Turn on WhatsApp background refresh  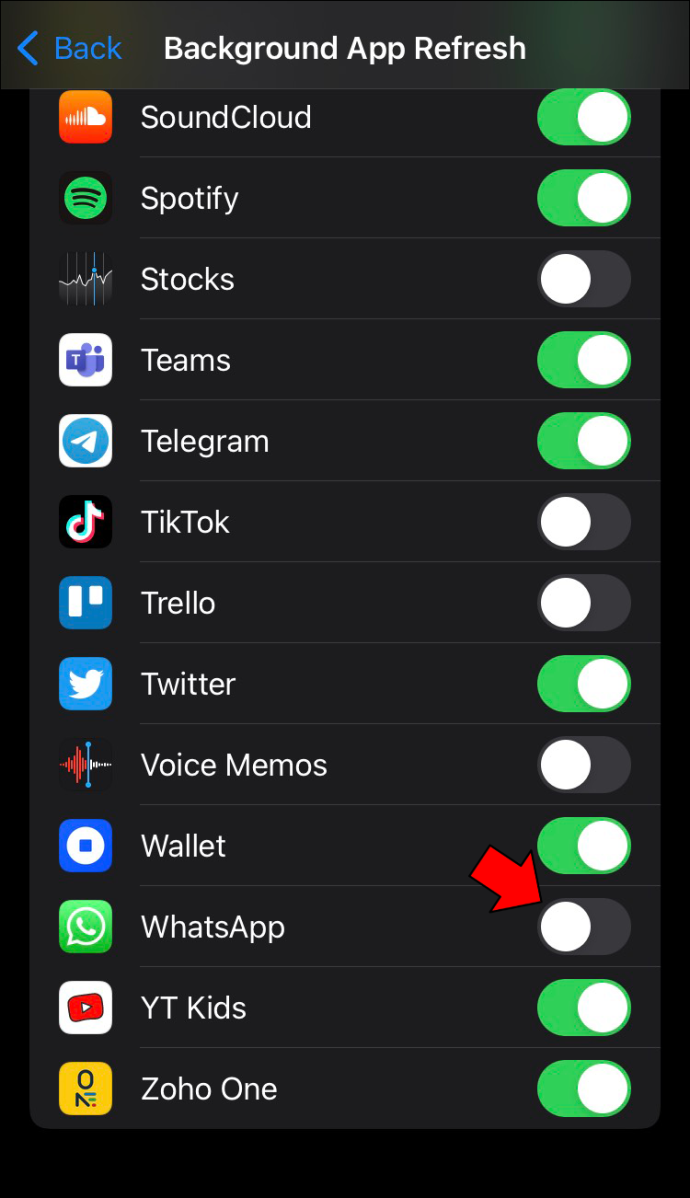click(584, 927)
